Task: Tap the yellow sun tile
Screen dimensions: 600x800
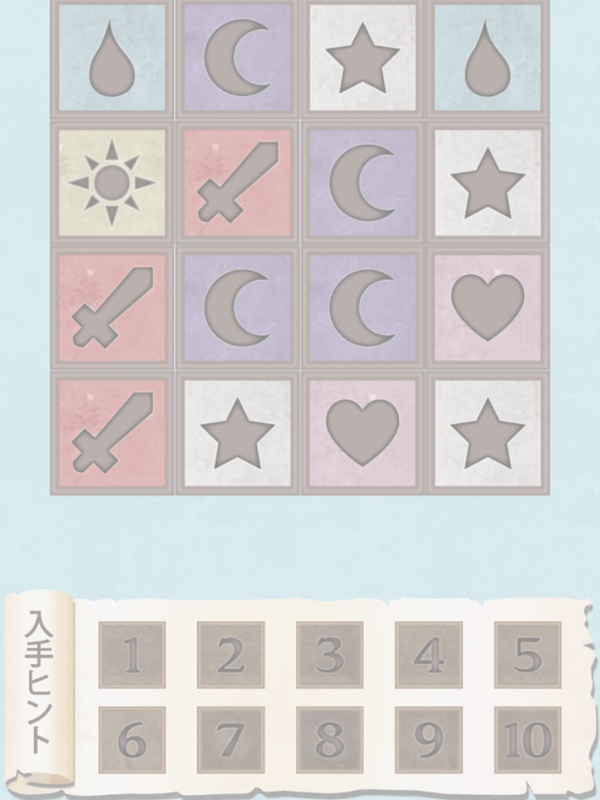Action: [112, 183]
